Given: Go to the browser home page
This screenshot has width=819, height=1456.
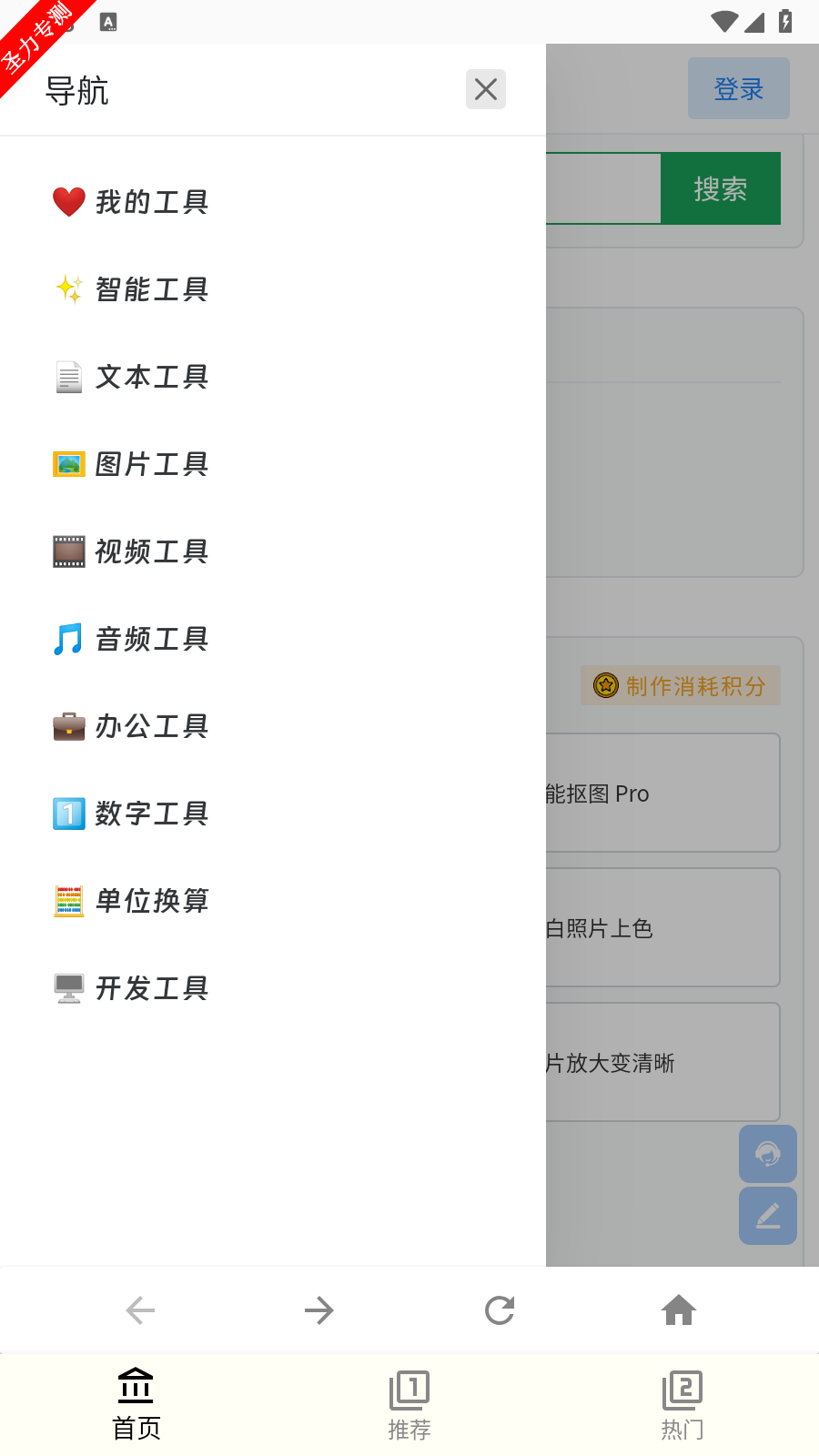Looking at the screenshot, I should (x=679, y=1310).
